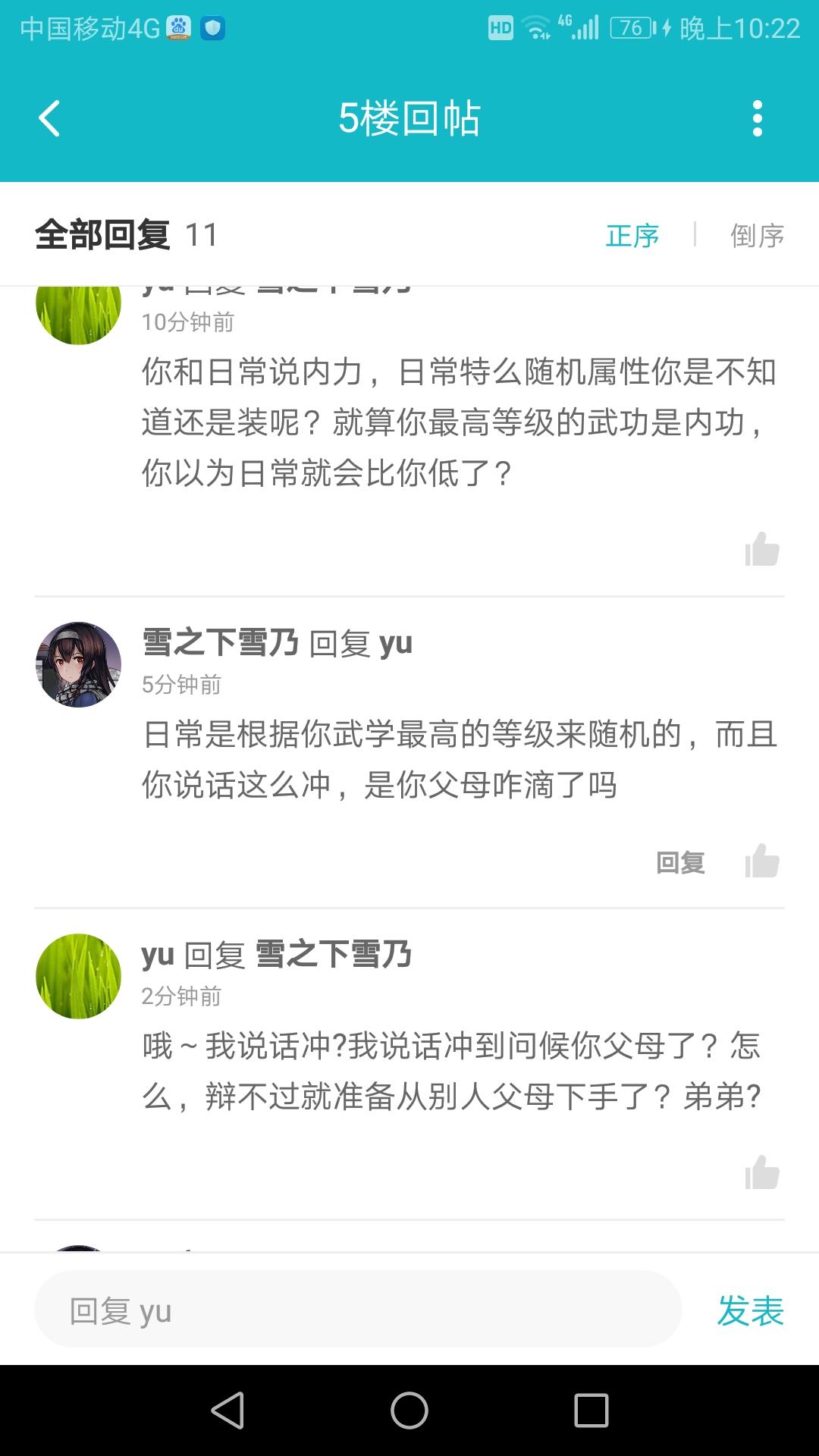The width and height of the screenshot is (819, 1456).
Task: Like yu's comment posted 2分钟前
Action: 762,1173
